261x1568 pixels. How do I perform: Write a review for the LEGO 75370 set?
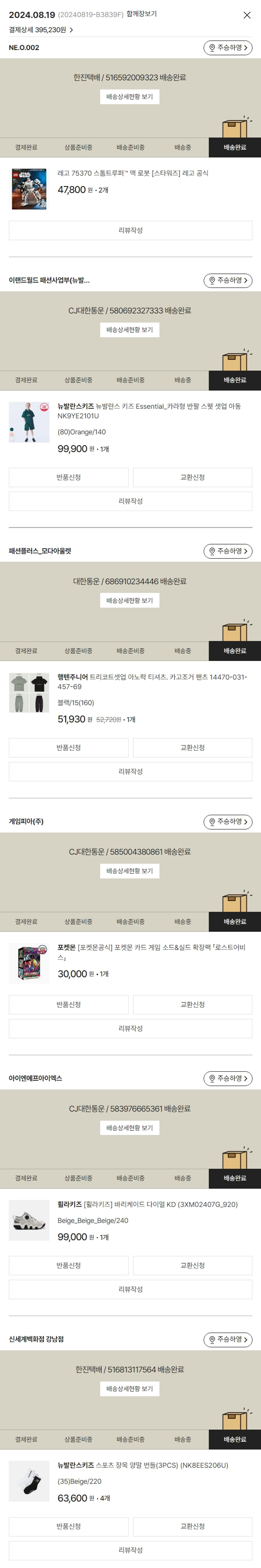[x=130, y=230]
